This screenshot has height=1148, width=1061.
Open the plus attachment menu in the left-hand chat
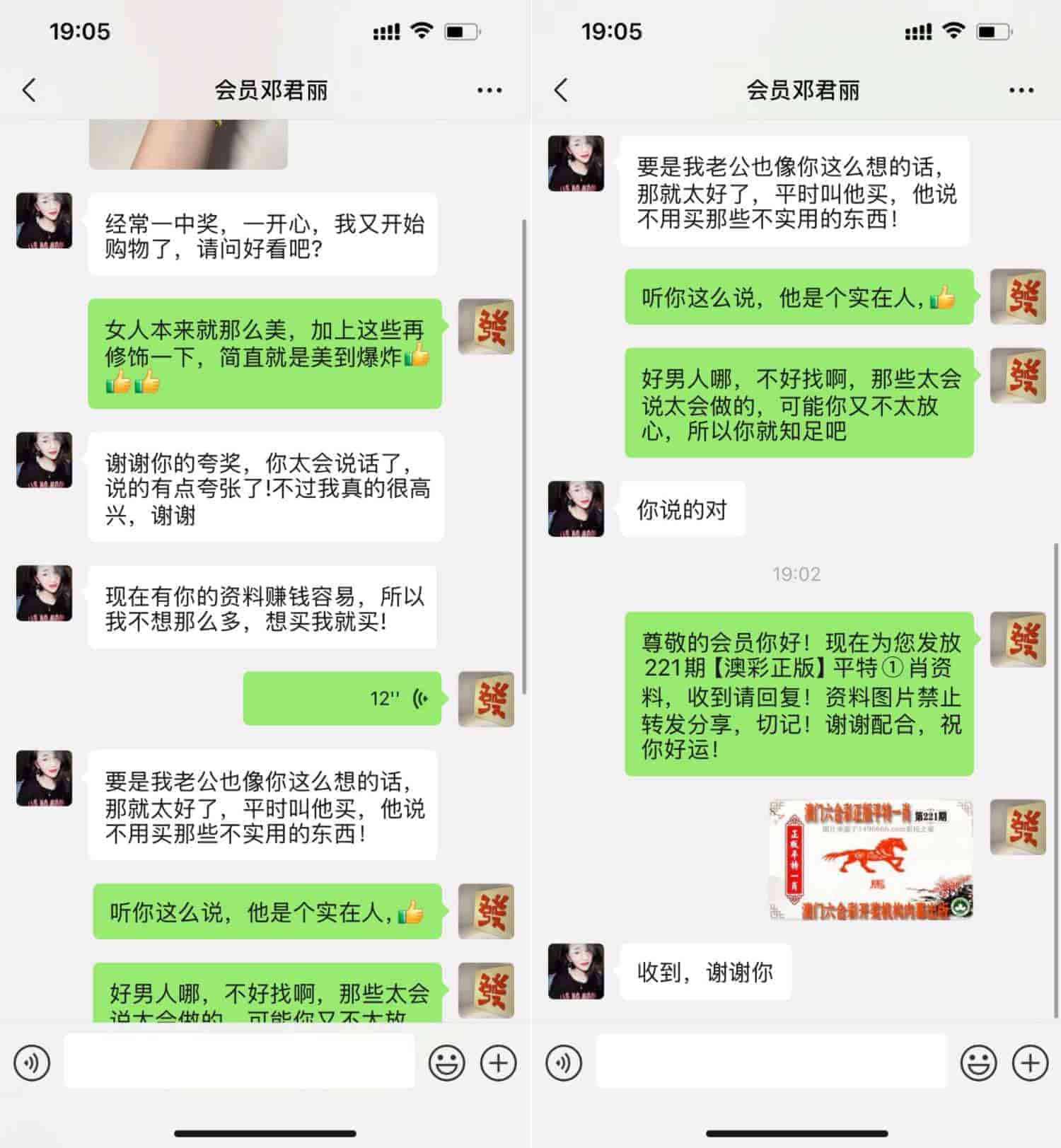(x=499, y=1062)
